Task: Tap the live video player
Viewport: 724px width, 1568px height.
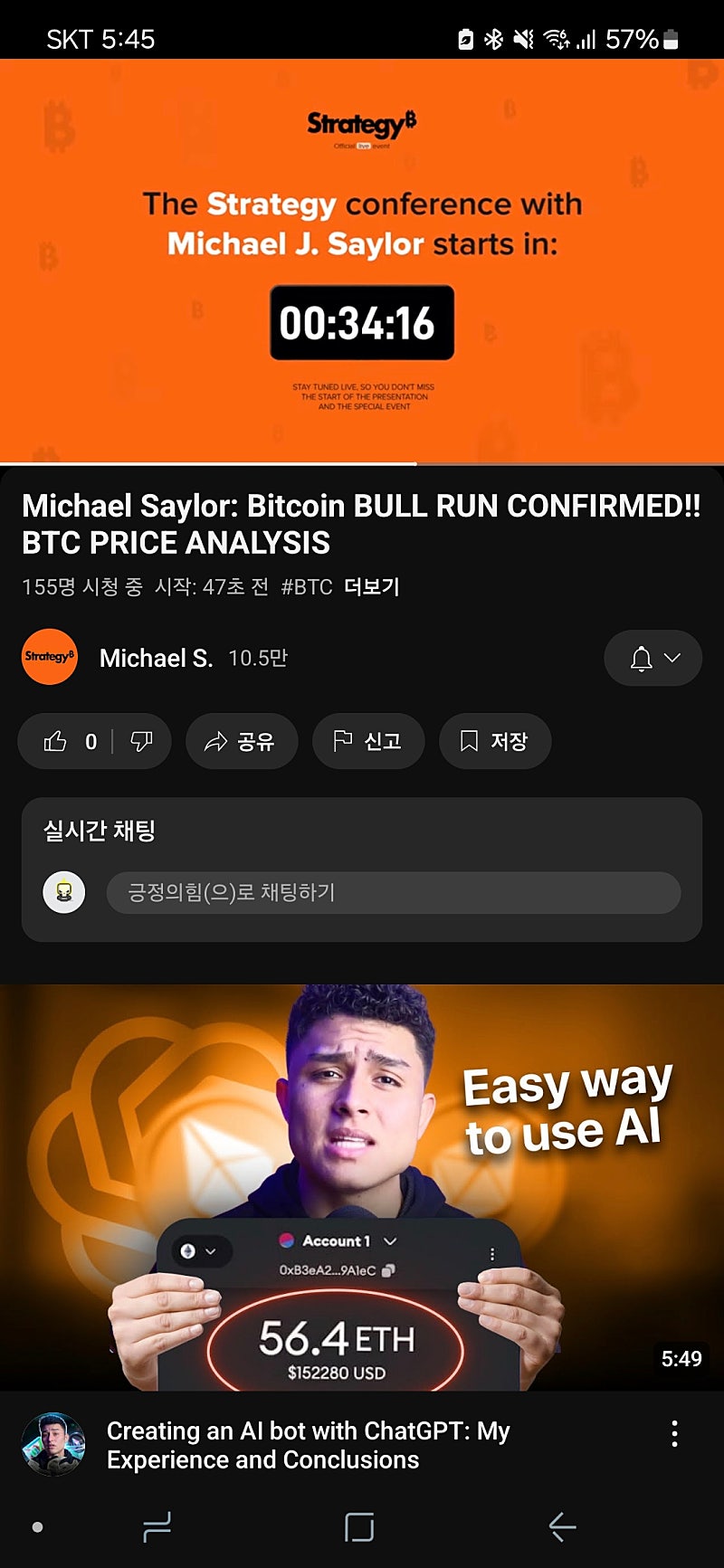Action: [x=362, y=261]
